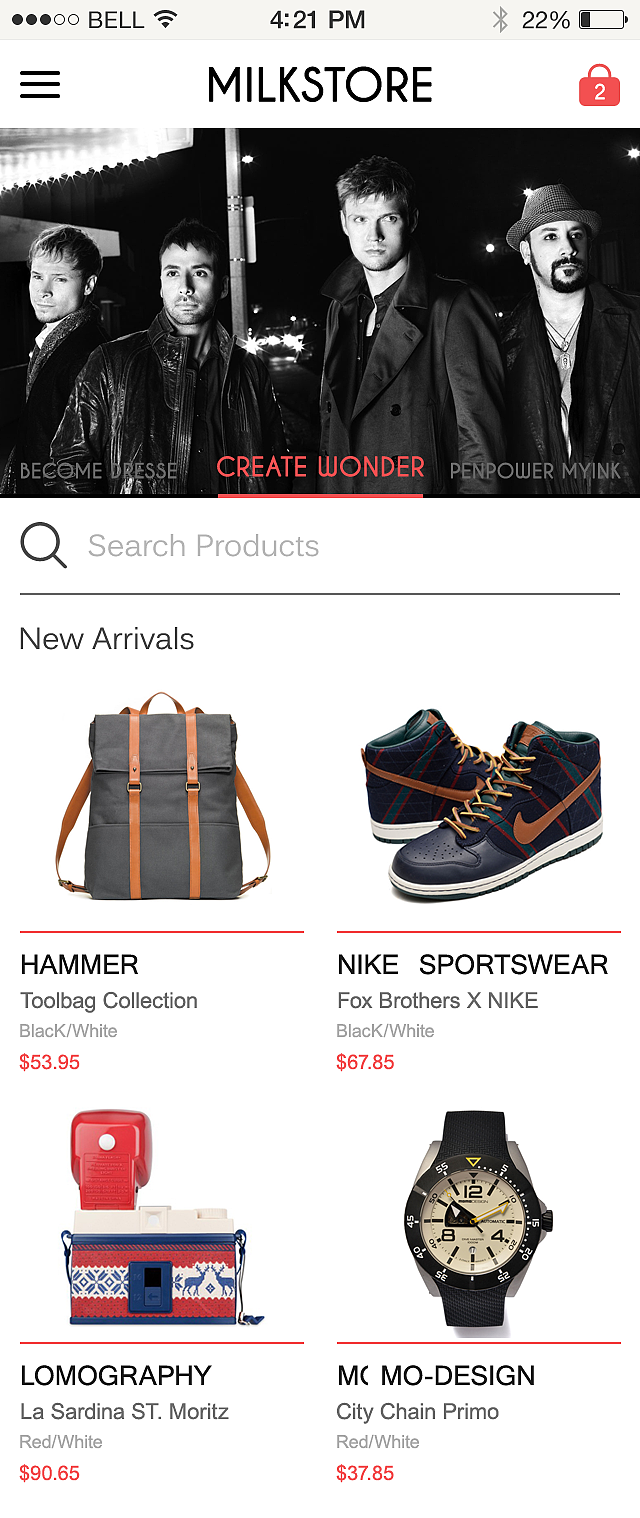This screenshot has width=640, height=1518.
Task: Switch to the Penpower Myink tab
Action: (535, 470)
